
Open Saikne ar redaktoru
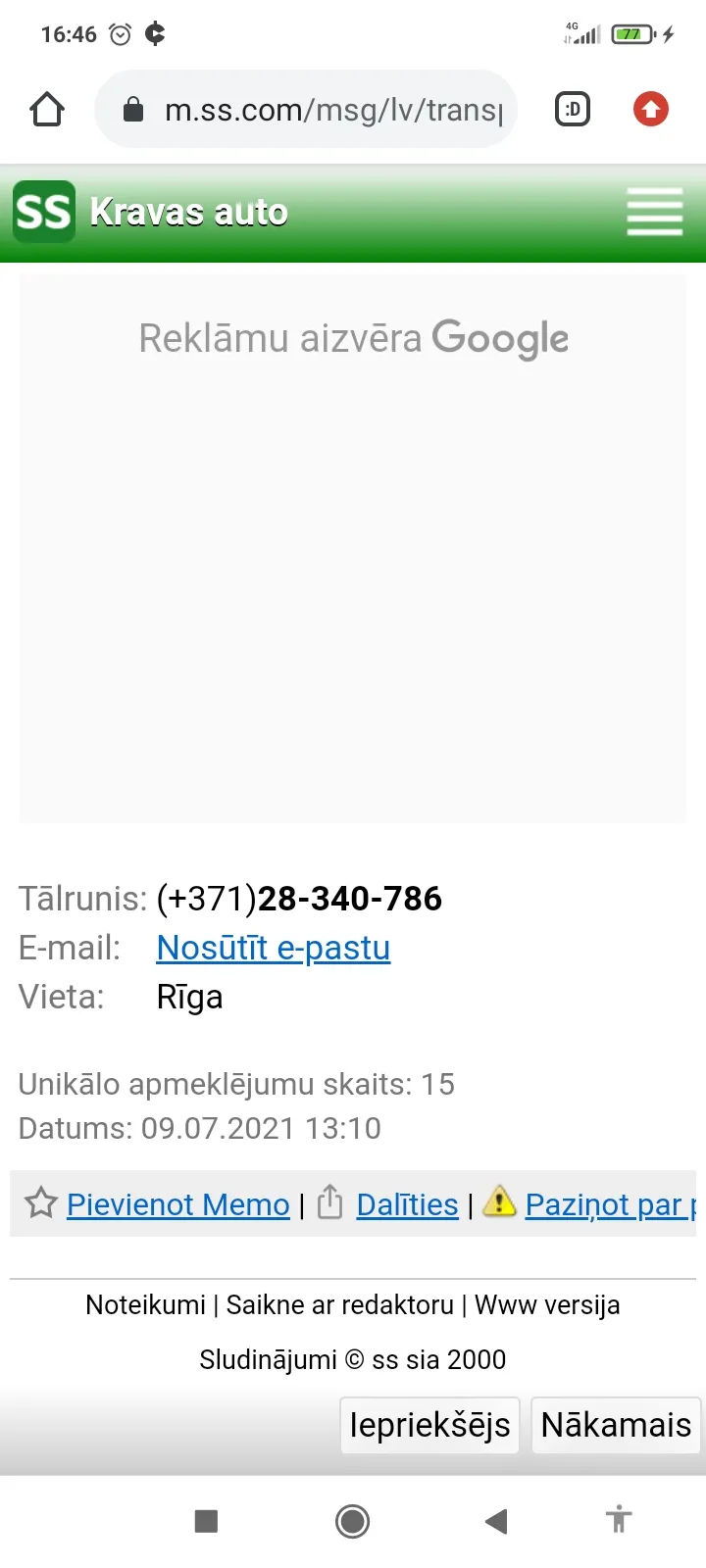(x=340, y=1305)
